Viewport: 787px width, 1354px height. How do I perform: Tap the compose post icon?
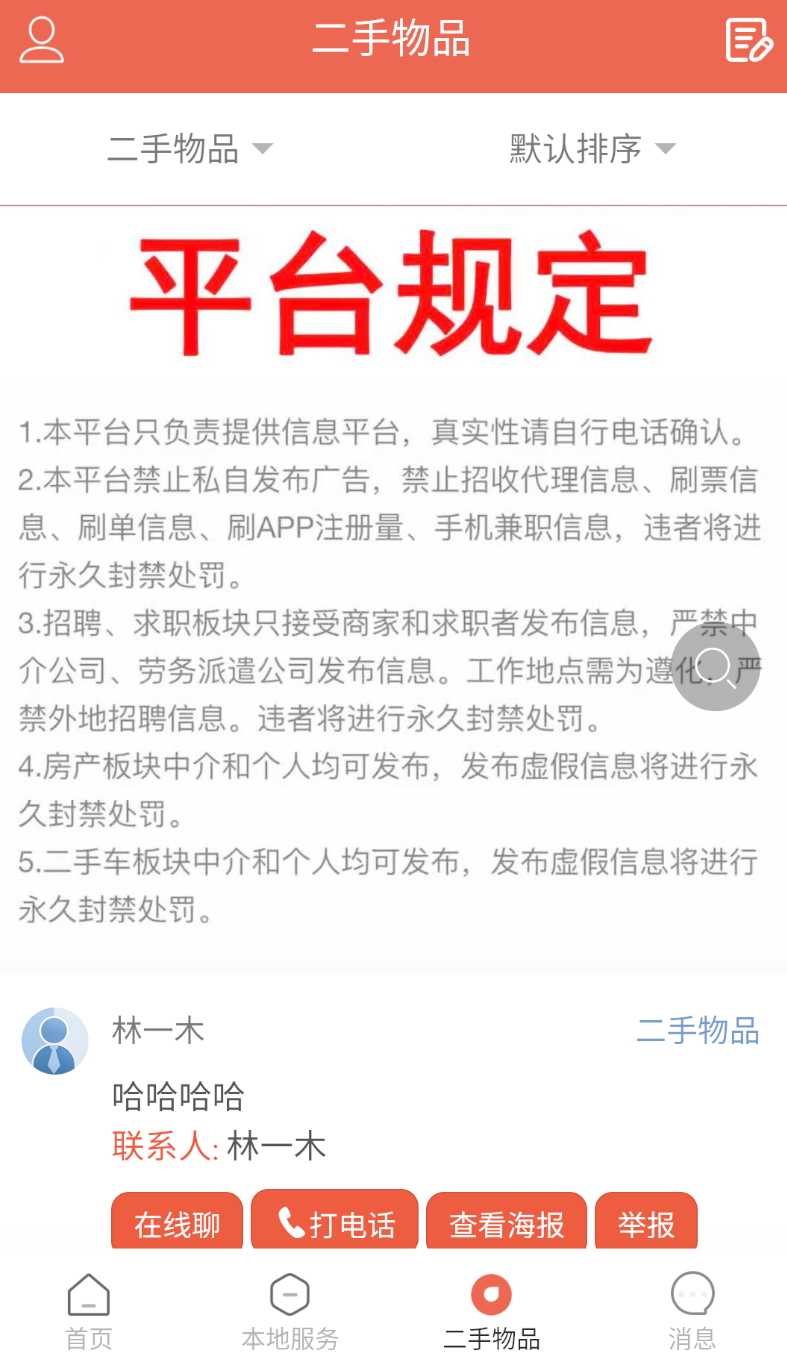[x=748, y=41]
